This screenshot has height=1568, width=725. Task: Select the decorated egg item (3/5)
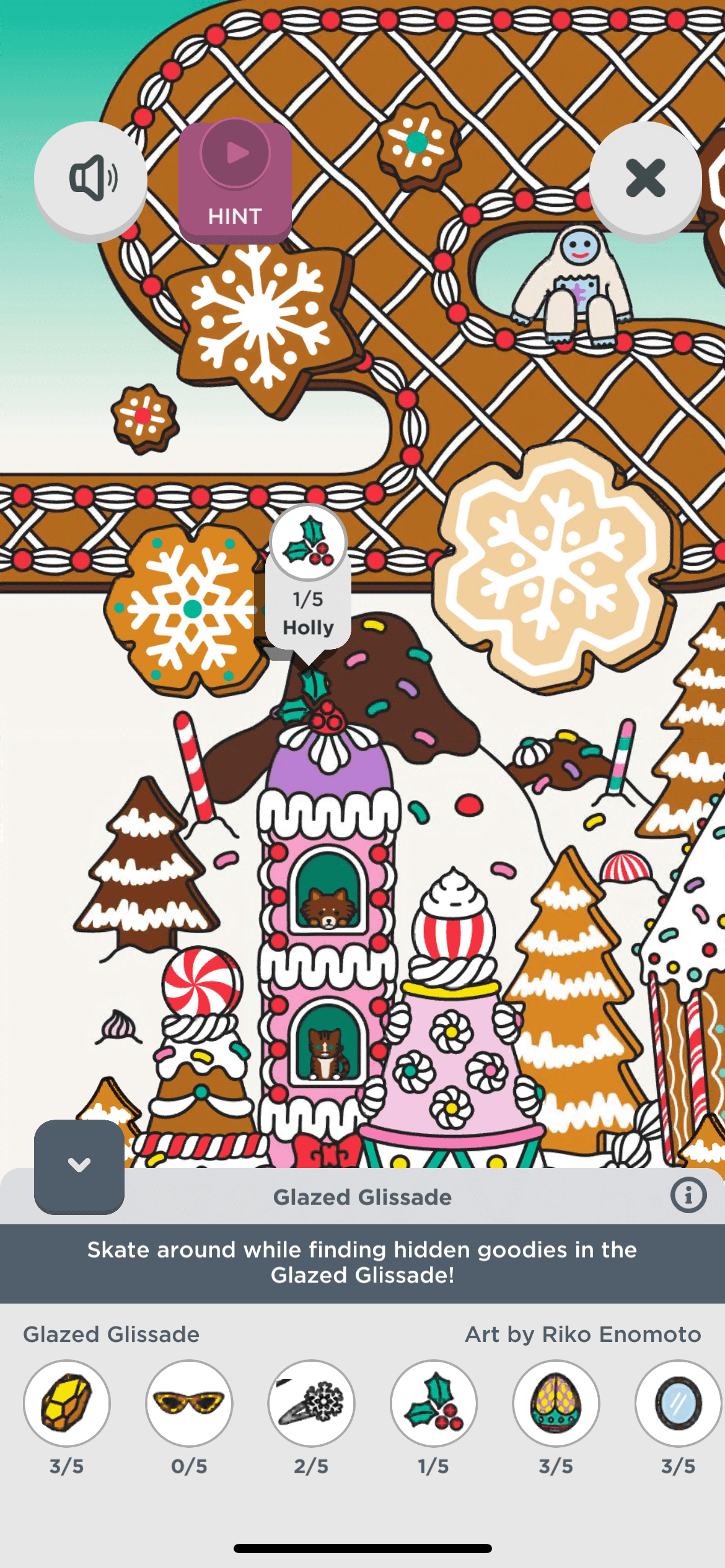click(556, 1403)
